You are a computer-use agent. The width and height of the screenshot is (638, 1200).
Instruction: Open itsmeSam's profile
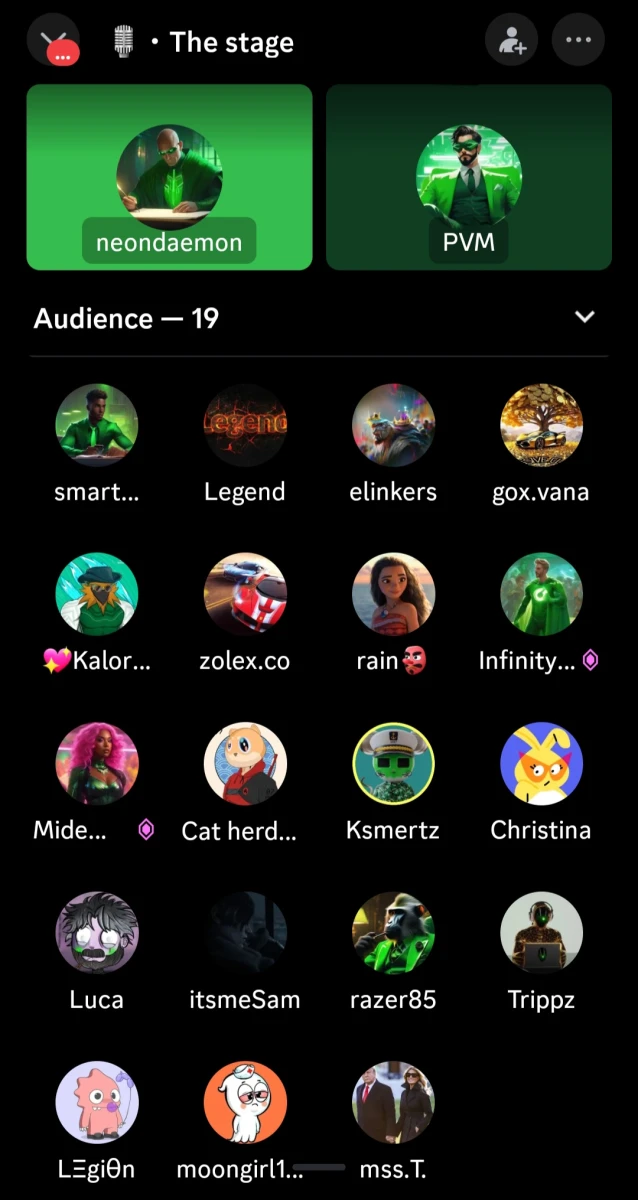point(245,933)
